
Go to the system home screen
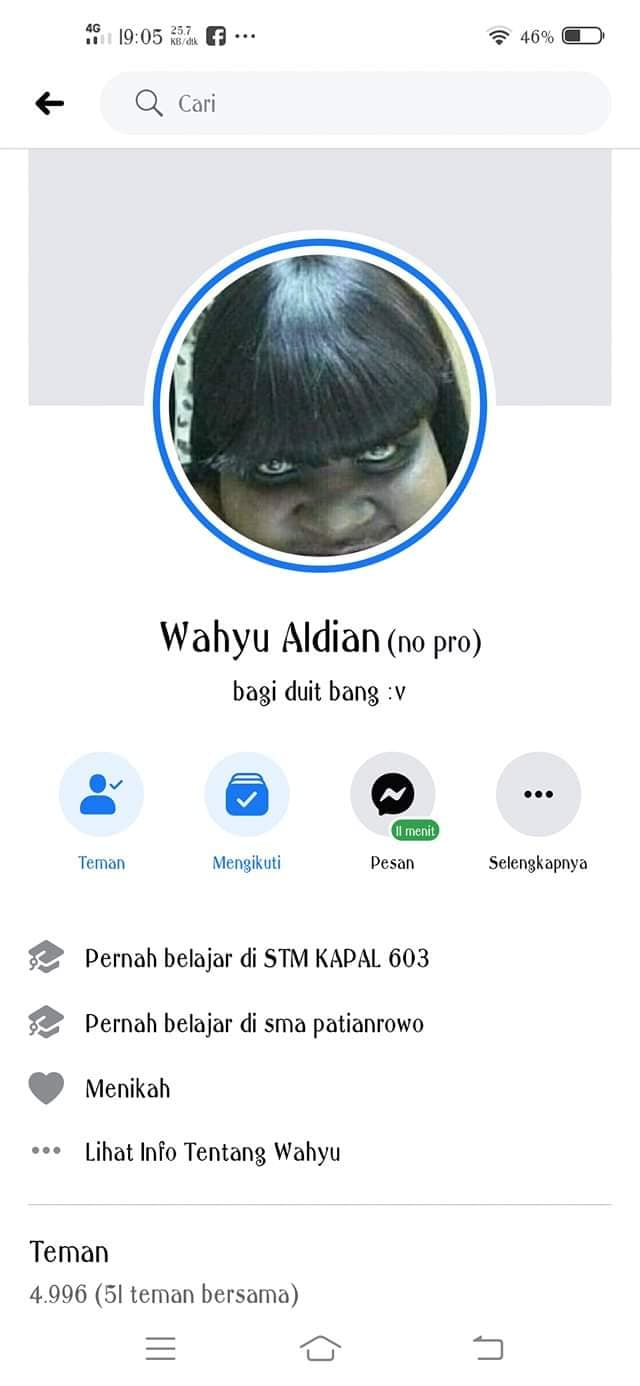pyautogui.click(x=320, y=1348)
